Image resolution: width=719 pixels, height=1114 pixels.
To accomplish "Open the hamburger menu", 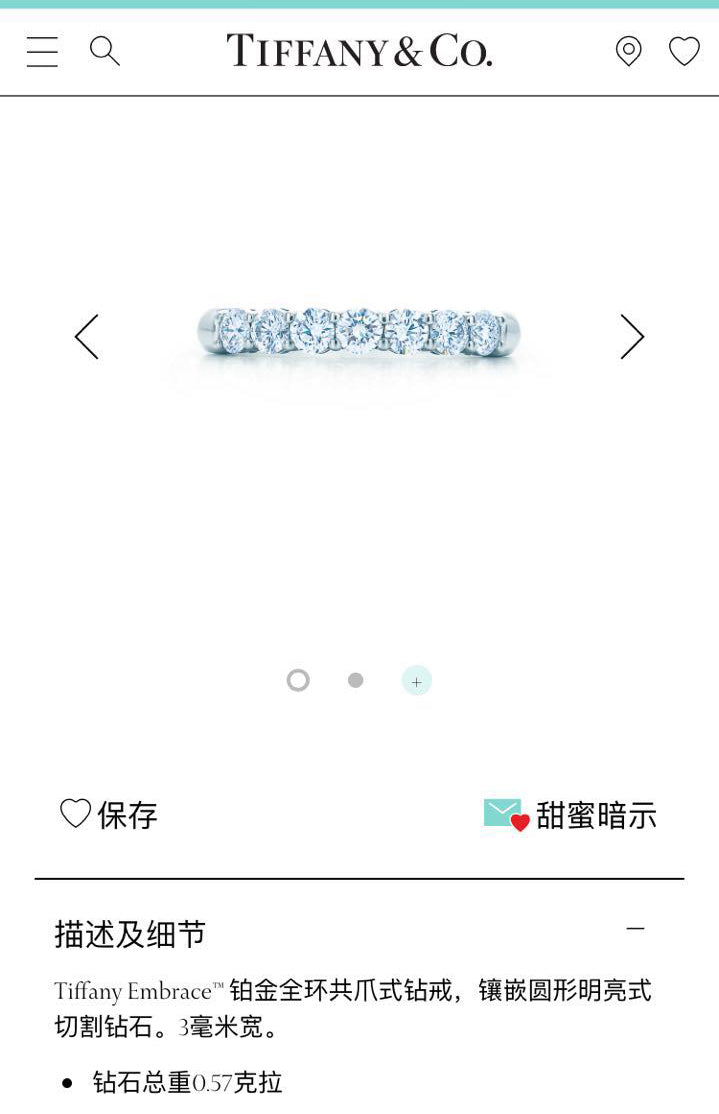I will (x=42, y=51).
